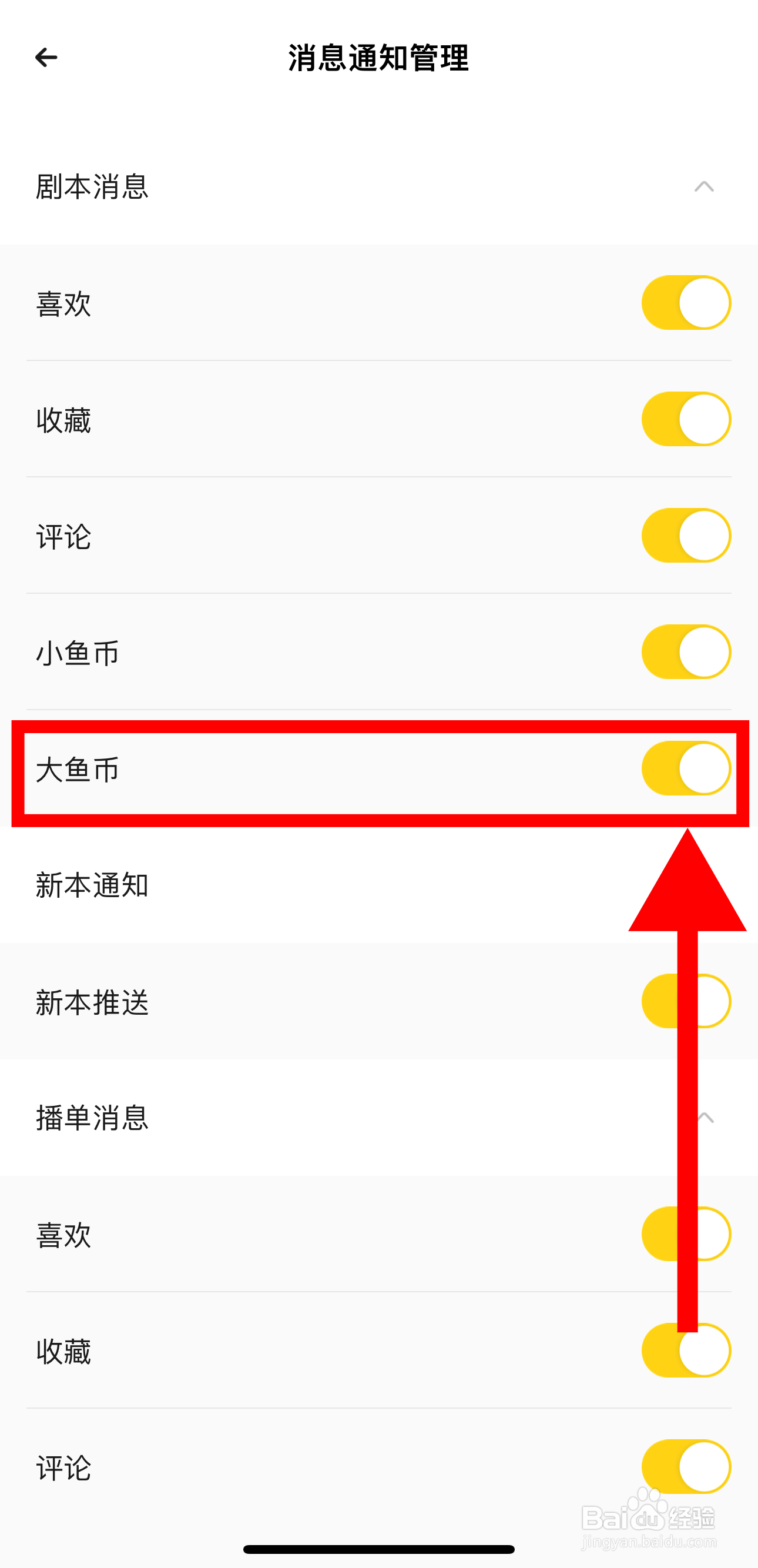The image size is (758, 1568).
Task: Turn off the 小鱼币 notification switch
Action: coord(685,651)
